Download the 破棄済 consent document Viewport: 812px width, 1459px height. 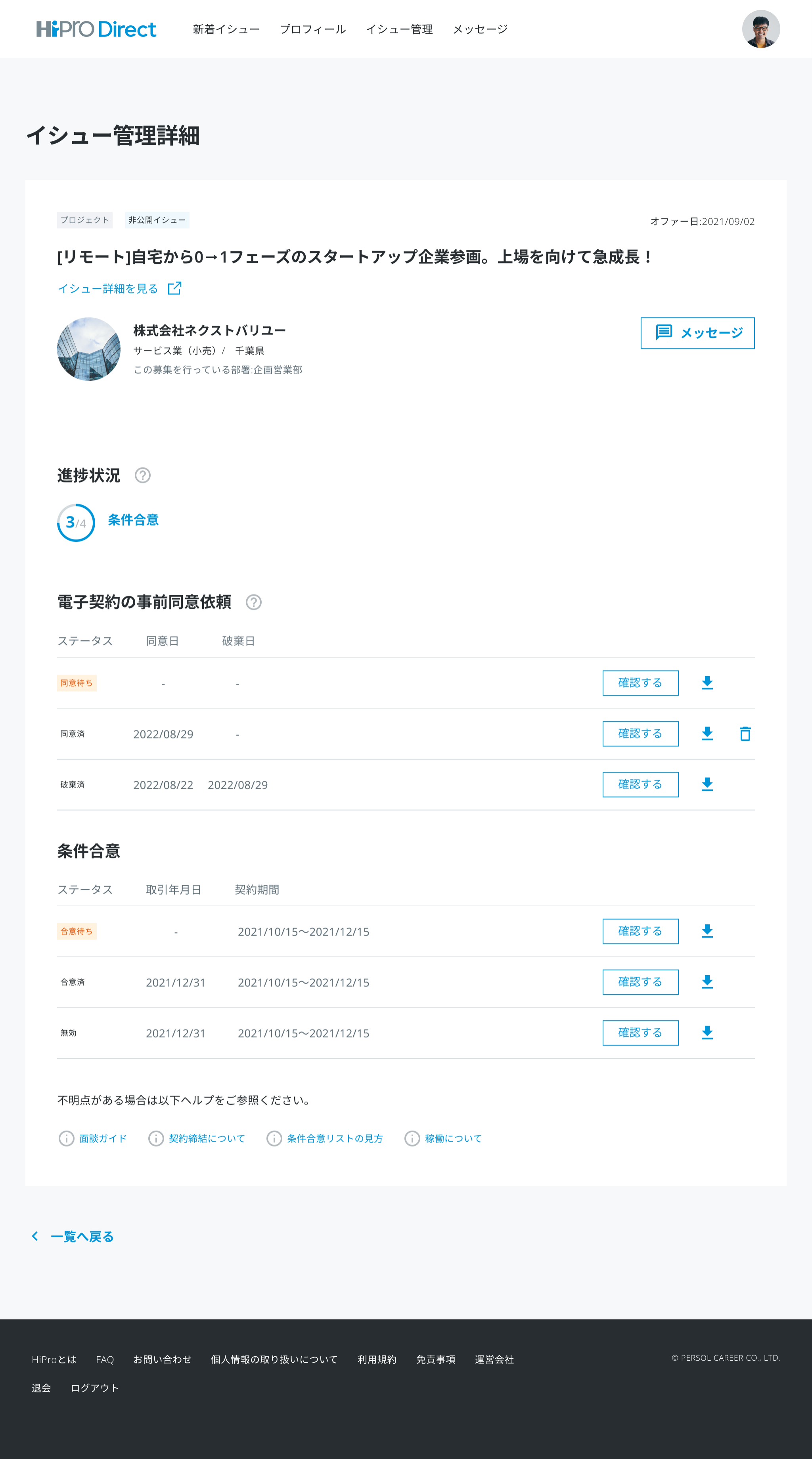pos(707,784)
